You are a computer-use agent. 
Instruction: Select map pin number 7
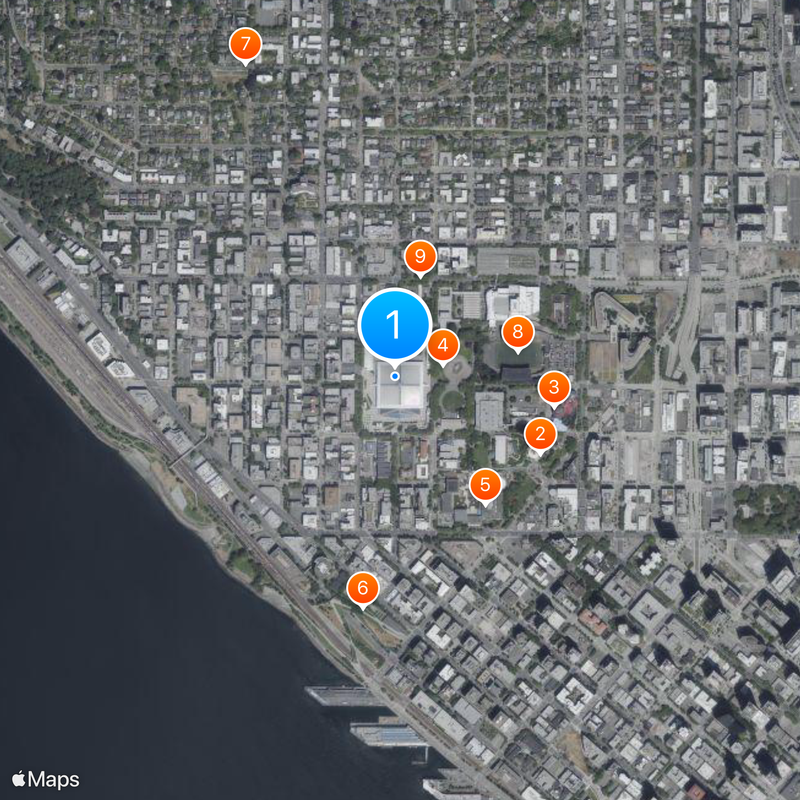245,45
